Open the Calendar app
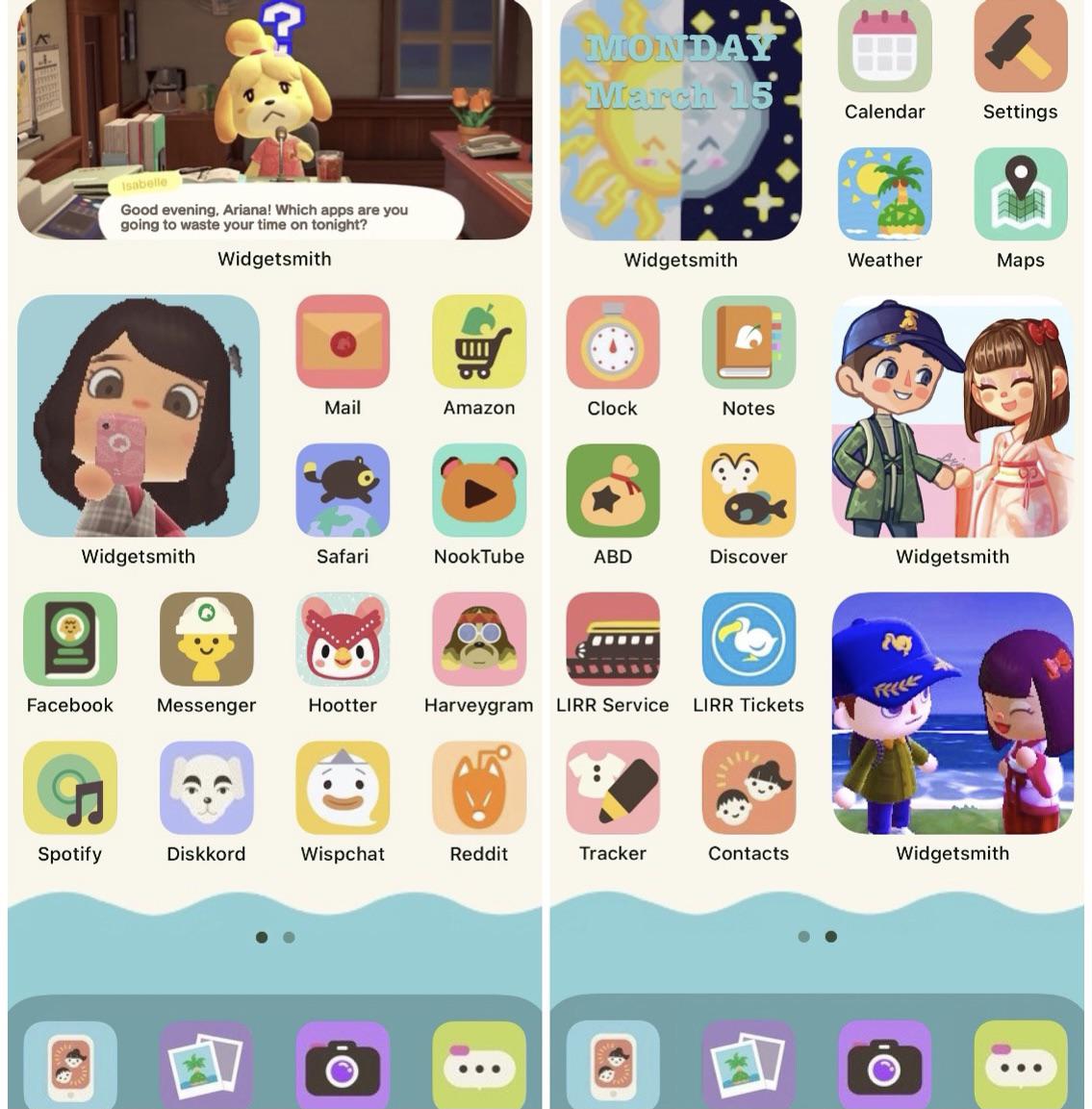The image size is (1092, 1109). [883, 45]
